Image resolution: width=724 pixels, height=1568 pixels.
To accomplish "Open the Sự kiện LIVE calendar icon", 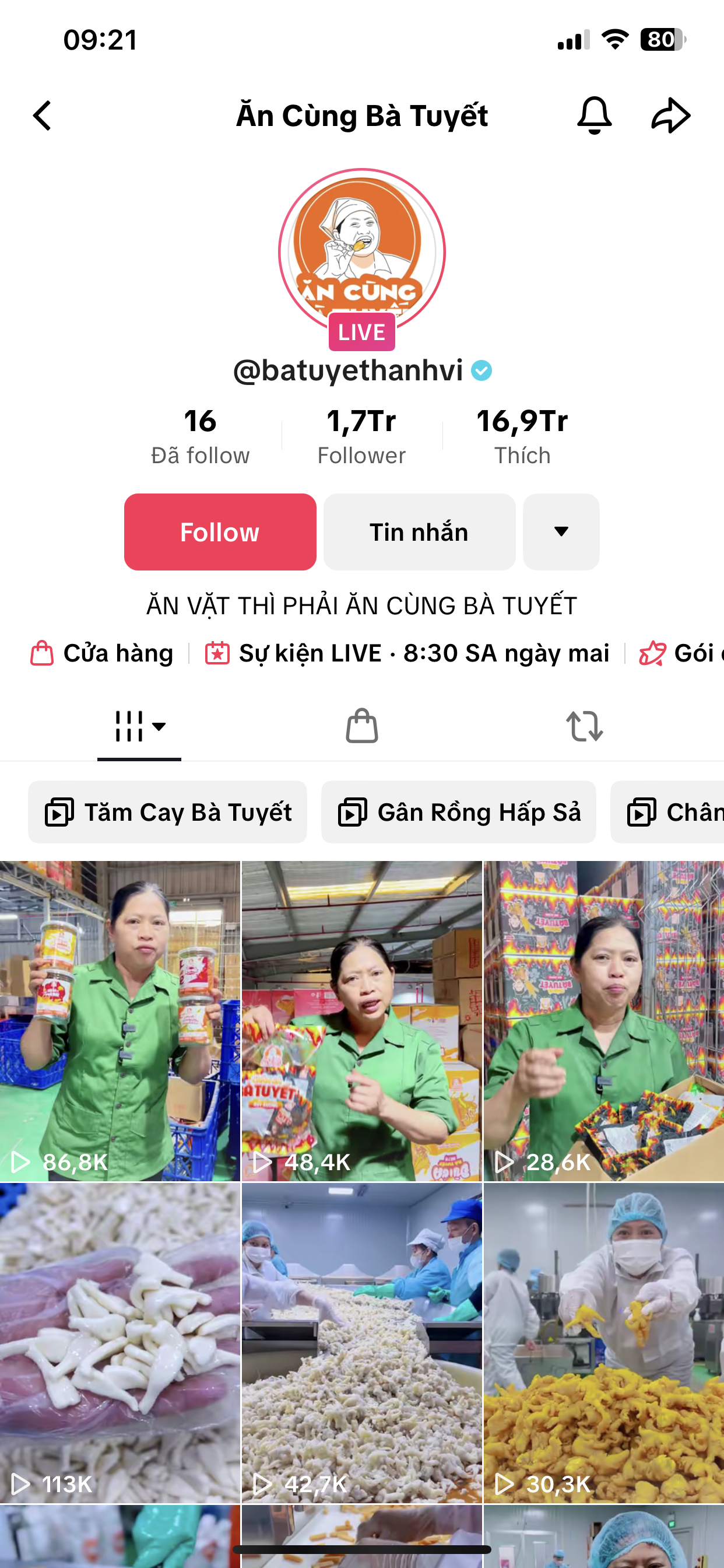I will point(218,653).
